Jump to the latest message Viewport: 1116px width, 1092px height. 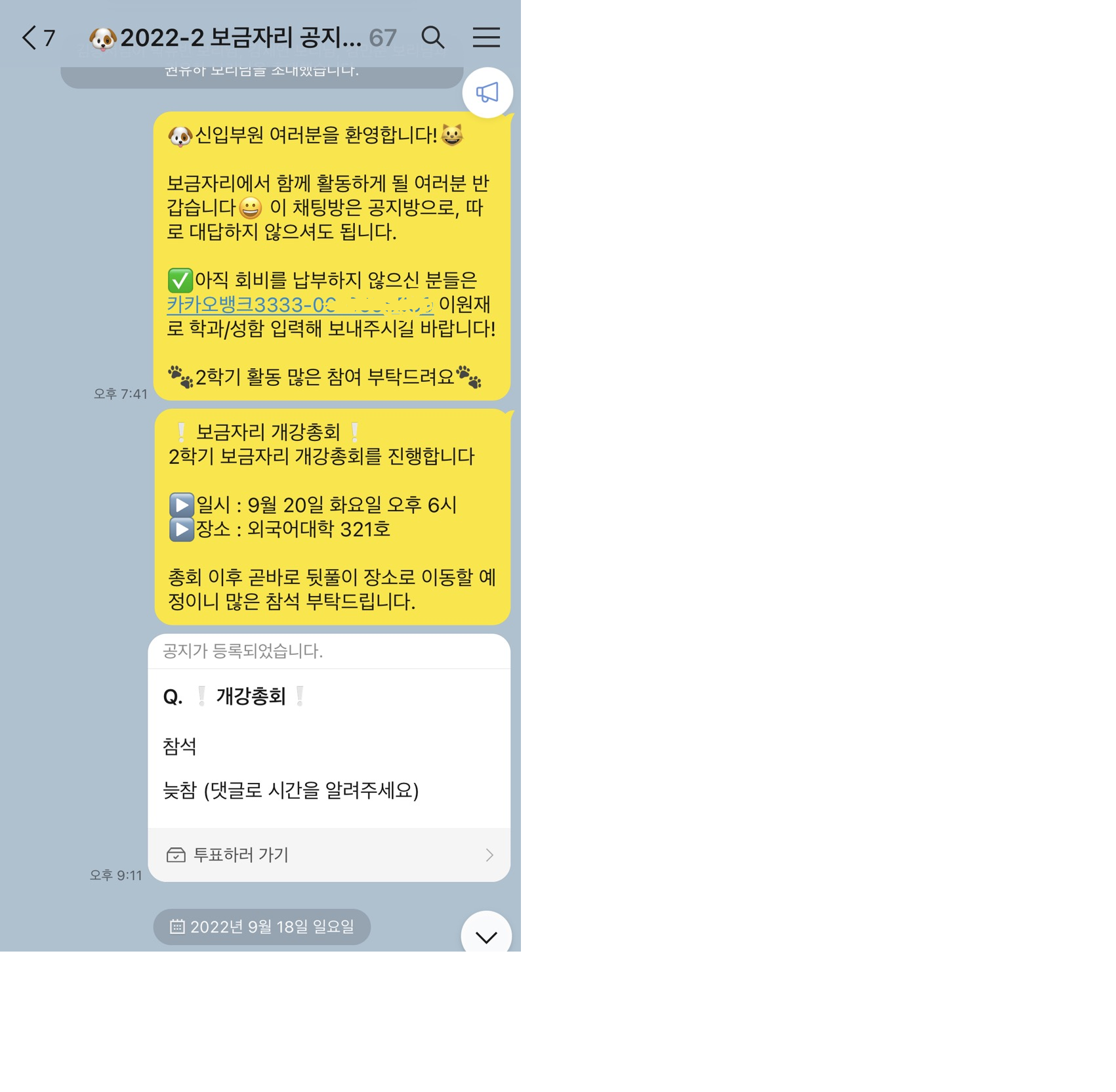coord(486,936)
